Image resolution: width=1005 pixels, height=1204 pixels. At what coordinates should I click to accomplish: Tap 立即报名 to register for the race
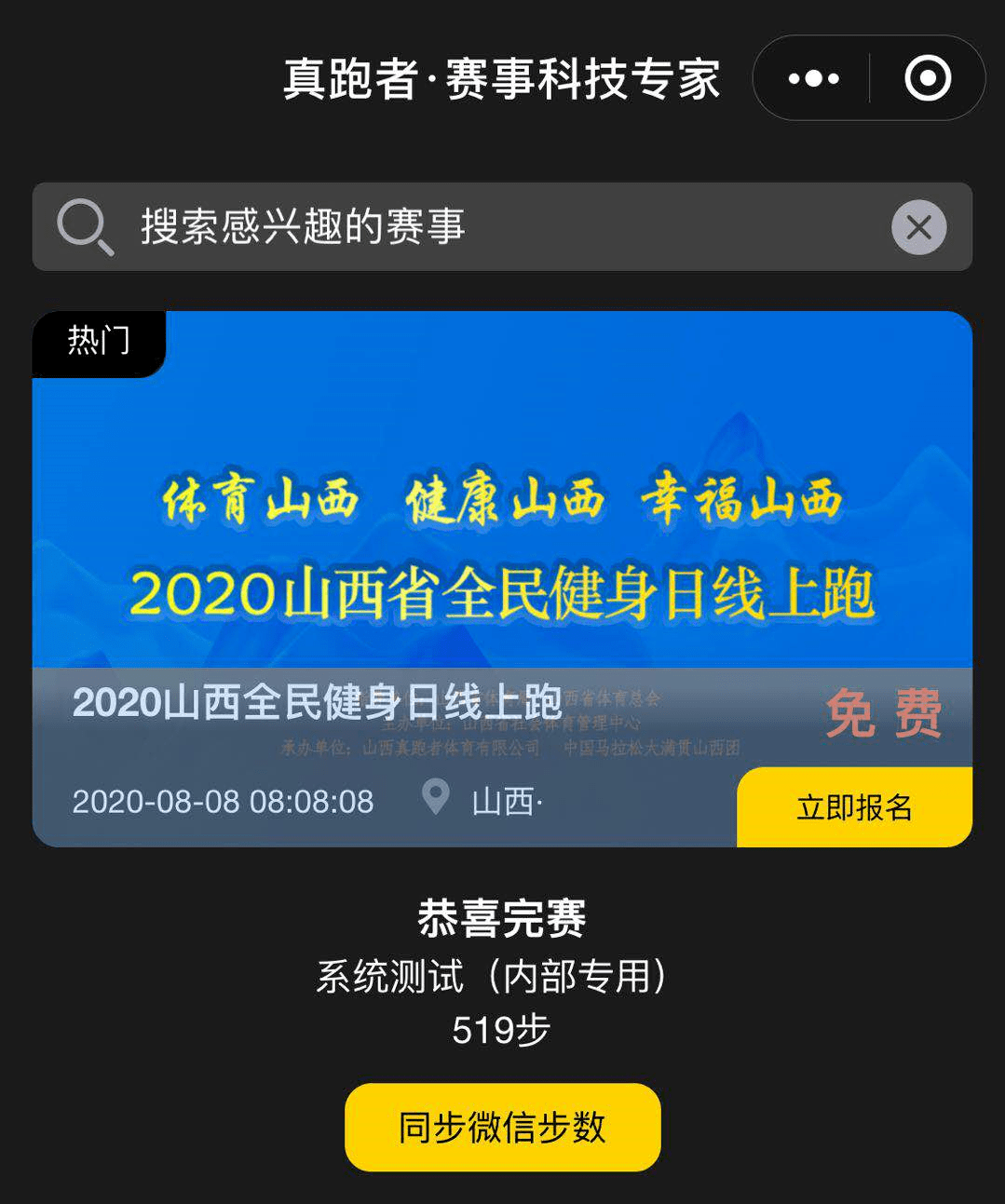pos(854,806)
